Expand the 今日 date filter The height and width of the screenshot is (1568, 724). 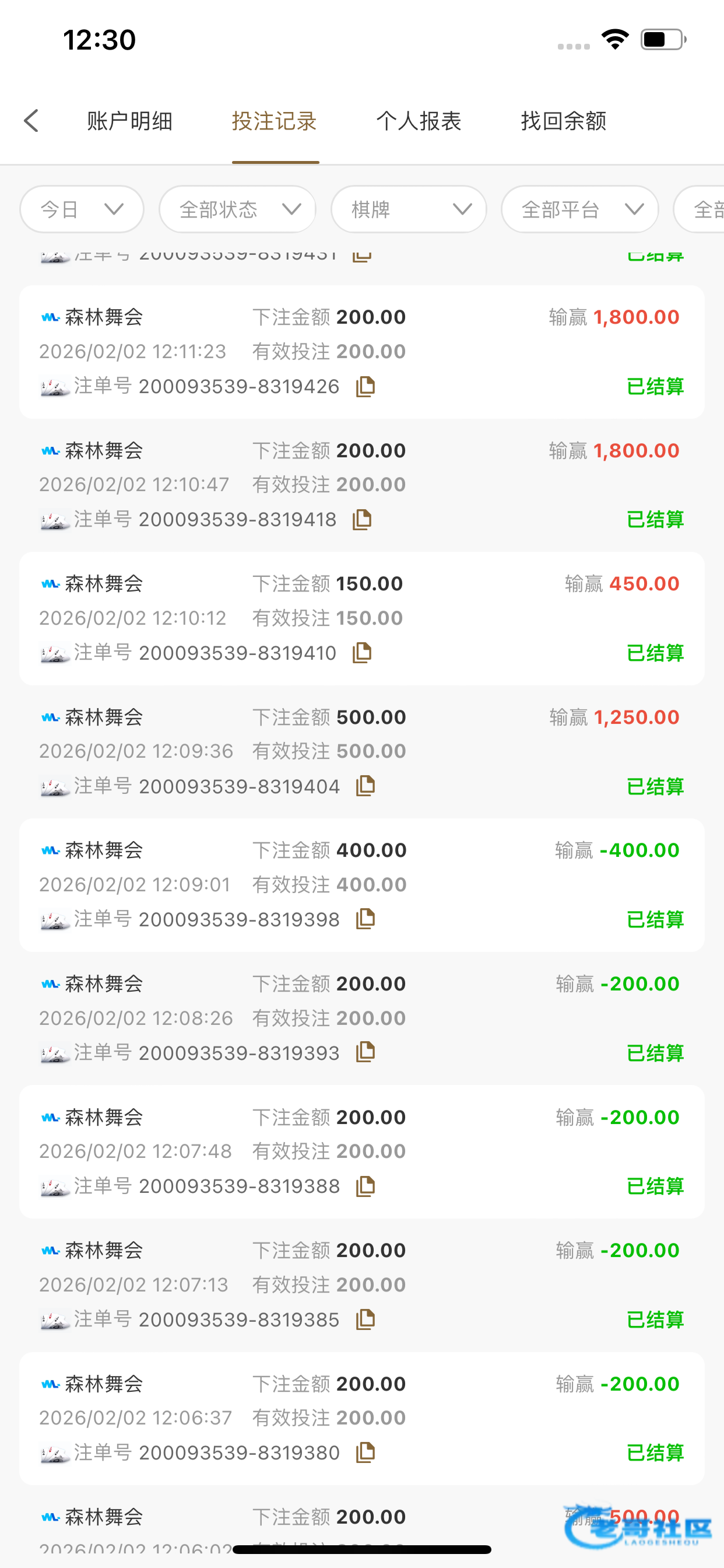(x=82, y=209)
